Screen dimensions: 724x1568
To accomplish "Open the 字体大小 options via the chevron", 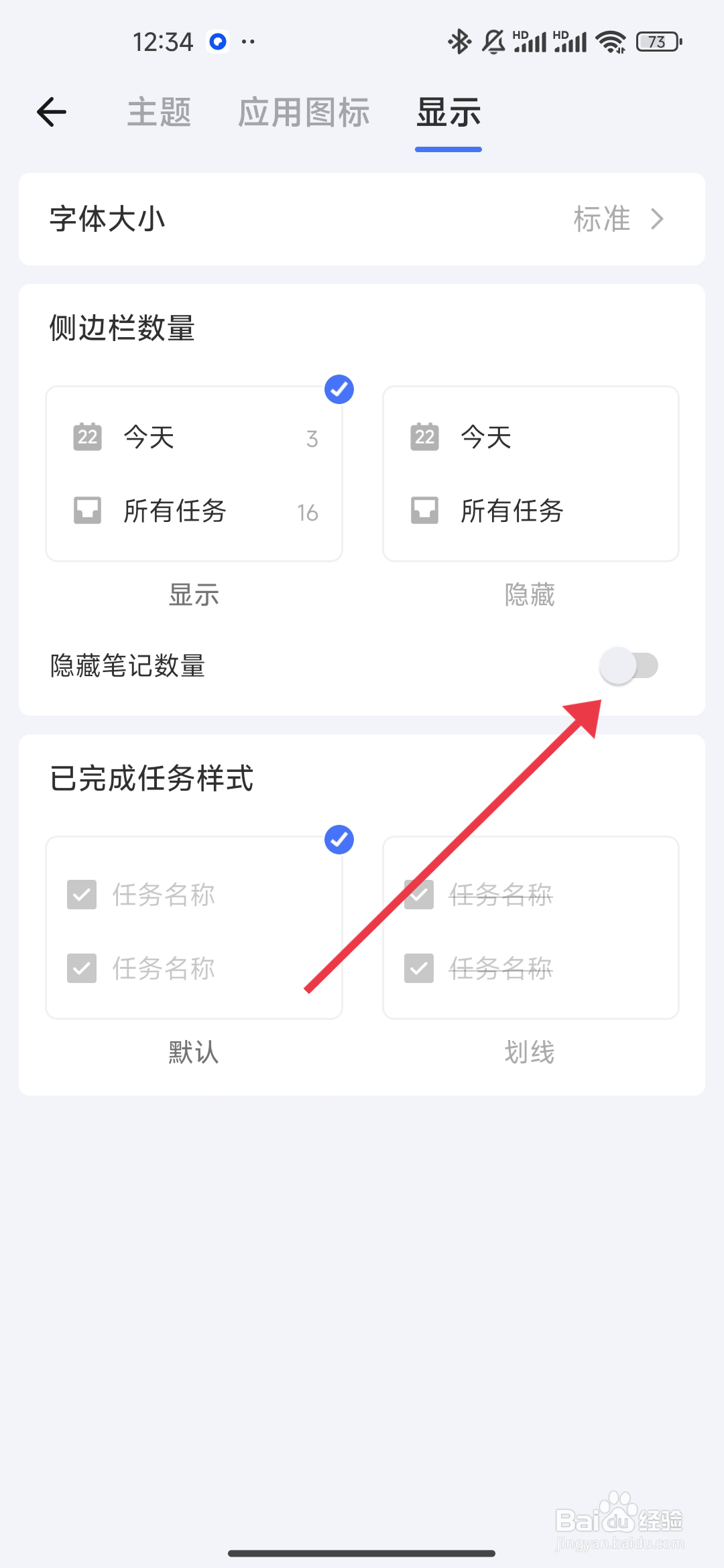I will tap(658, 219).
